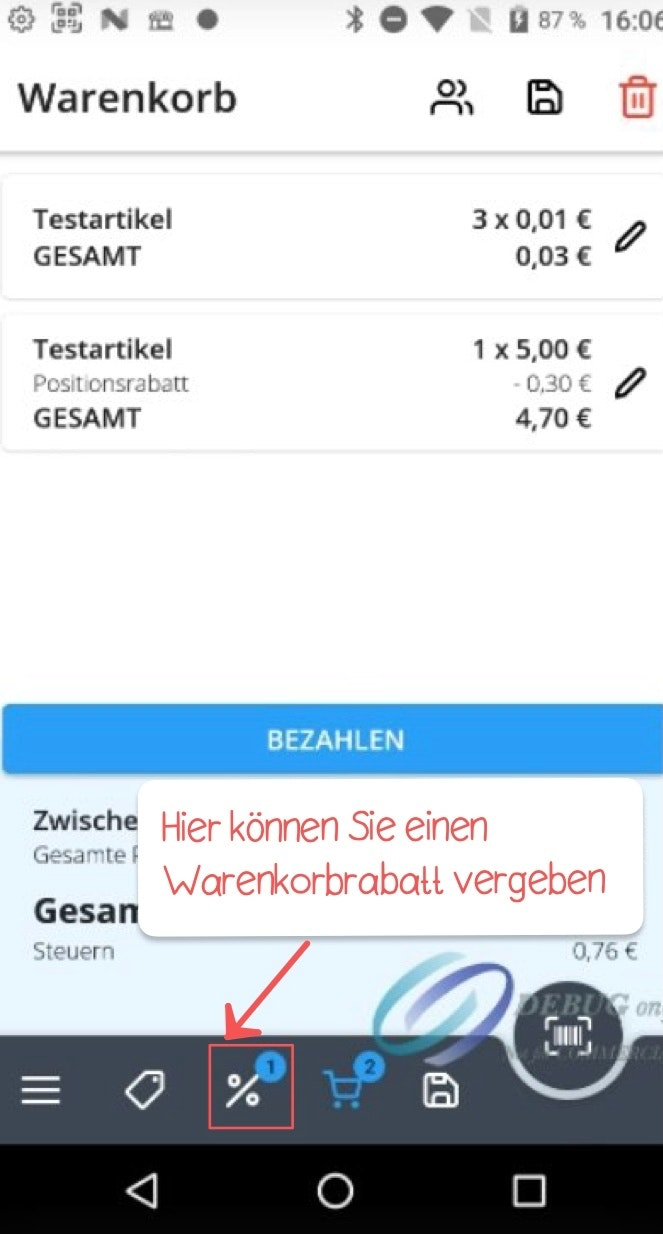Edit the Testartikel line with 3 x 0,01 €
The height and width of the screenshot is (1234, 663).
pyautogui.click(x=629, y=238)
